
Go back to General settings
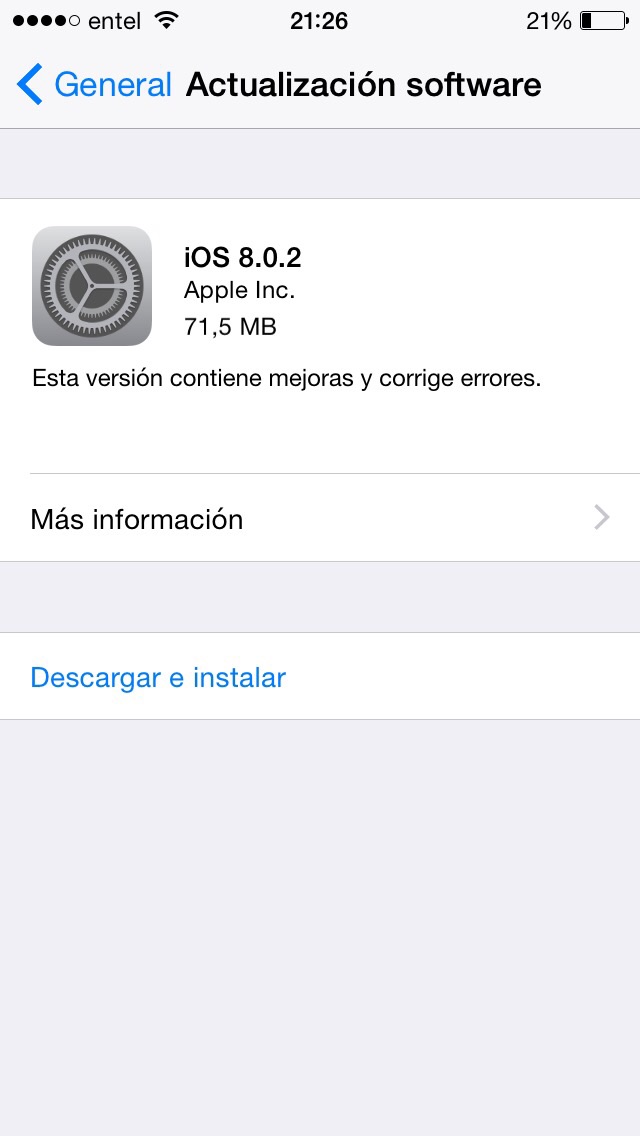click(x=95, y=85)
